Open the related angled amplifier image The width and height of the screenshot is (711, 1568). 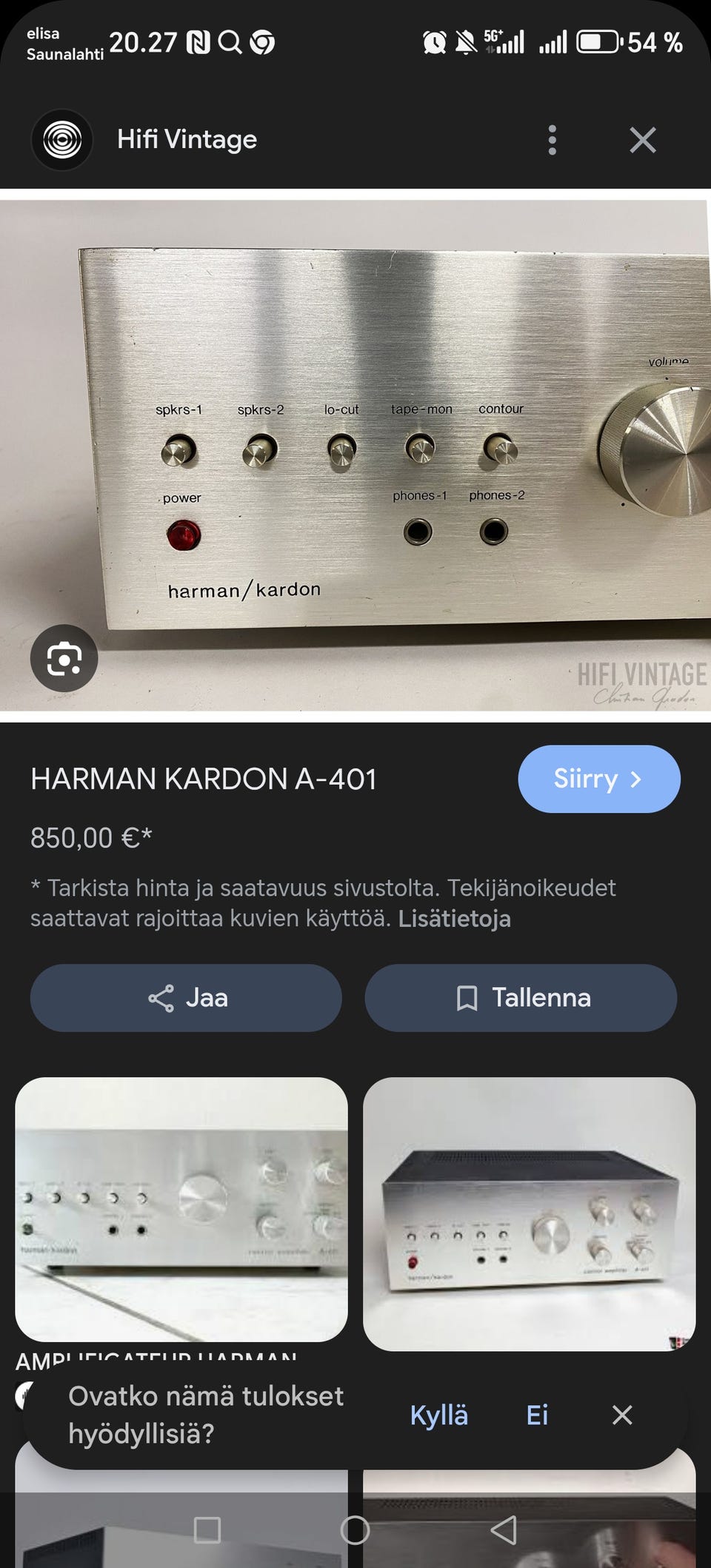[529, 1213]
